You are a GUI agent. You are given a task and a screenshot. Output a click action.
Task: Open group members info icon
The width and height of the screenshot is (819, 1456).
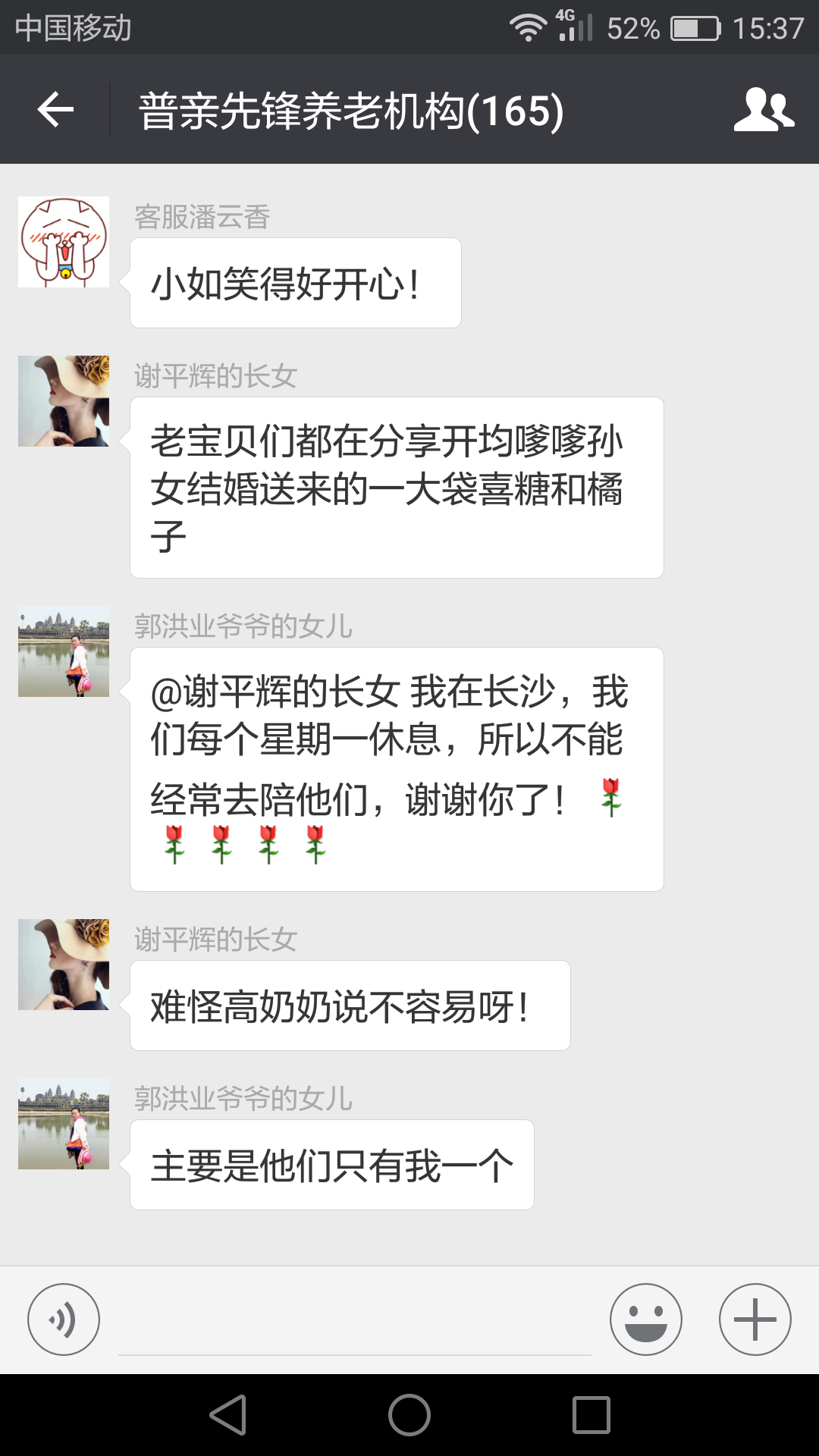click(764, 110)
